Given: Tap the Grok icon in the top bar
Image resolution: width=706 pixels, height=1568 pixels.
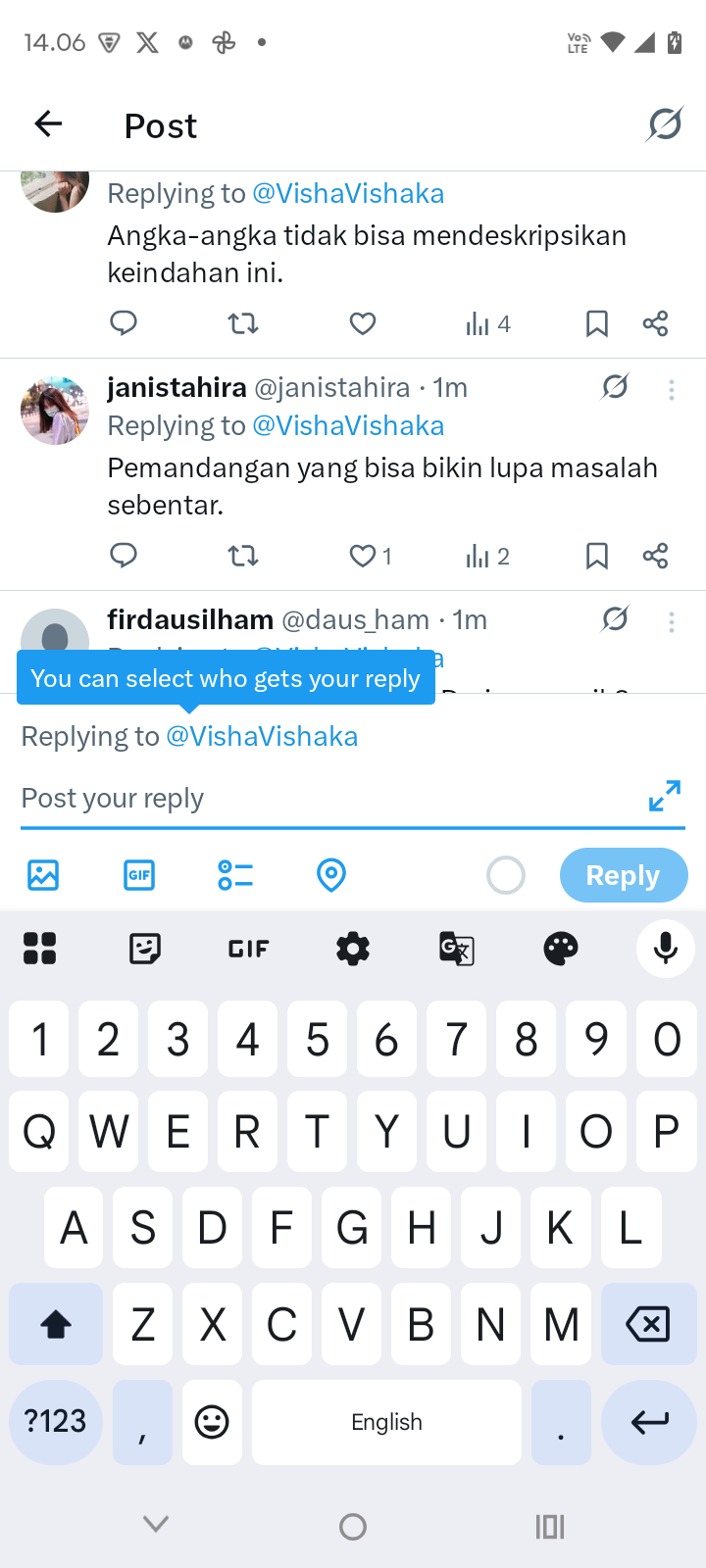Looking at the screenshot, I should click(x=665, y=124).
